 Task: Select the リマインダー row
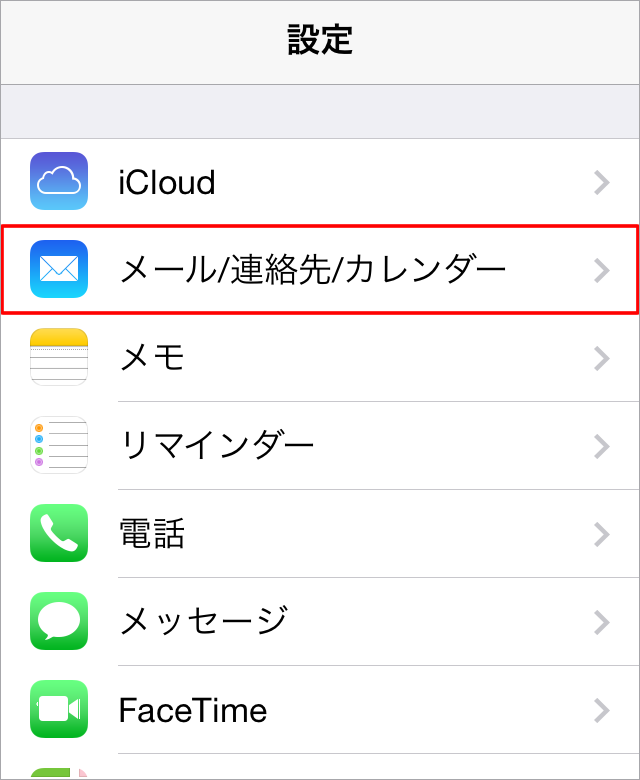tap(320, 446)
